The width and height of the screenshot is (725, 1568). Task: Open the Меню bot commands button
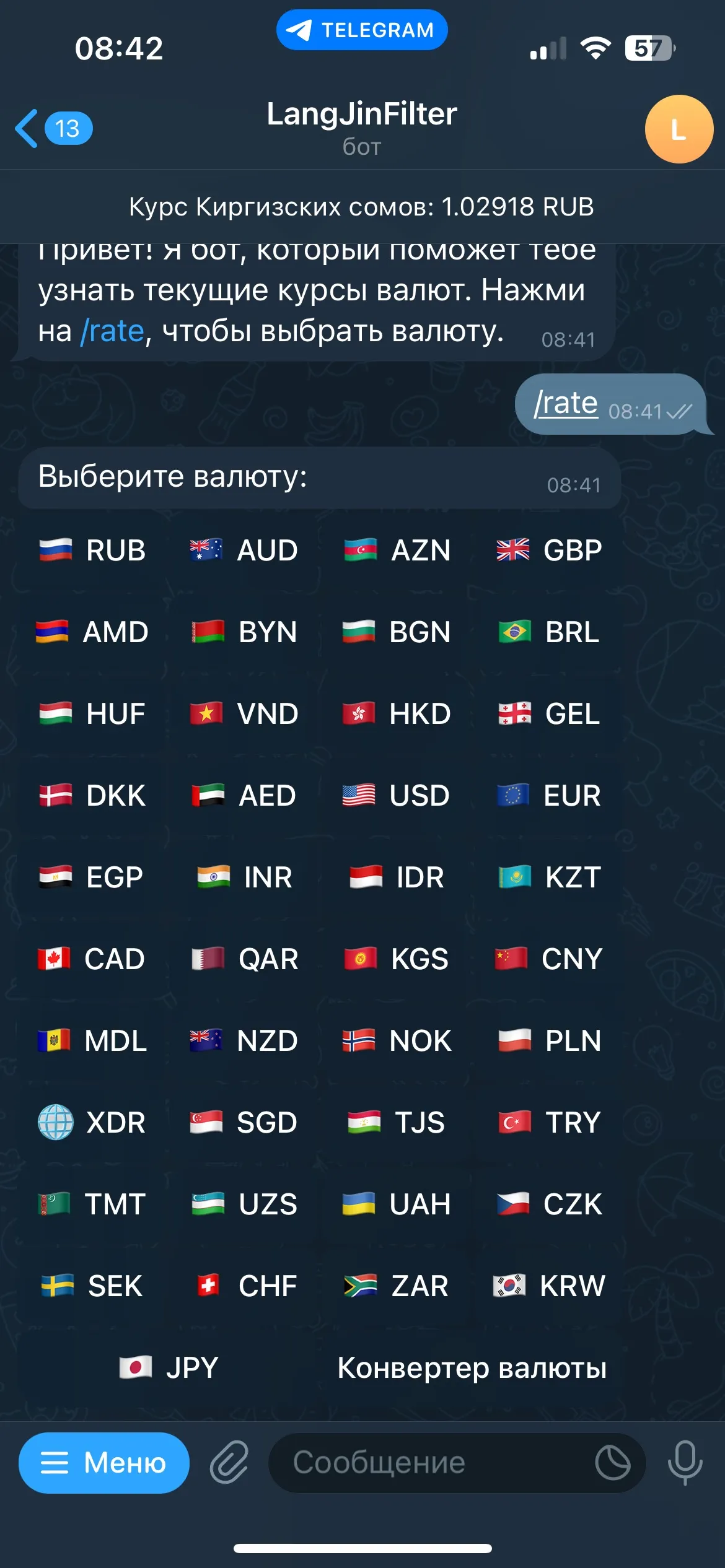click(104, 1463)
